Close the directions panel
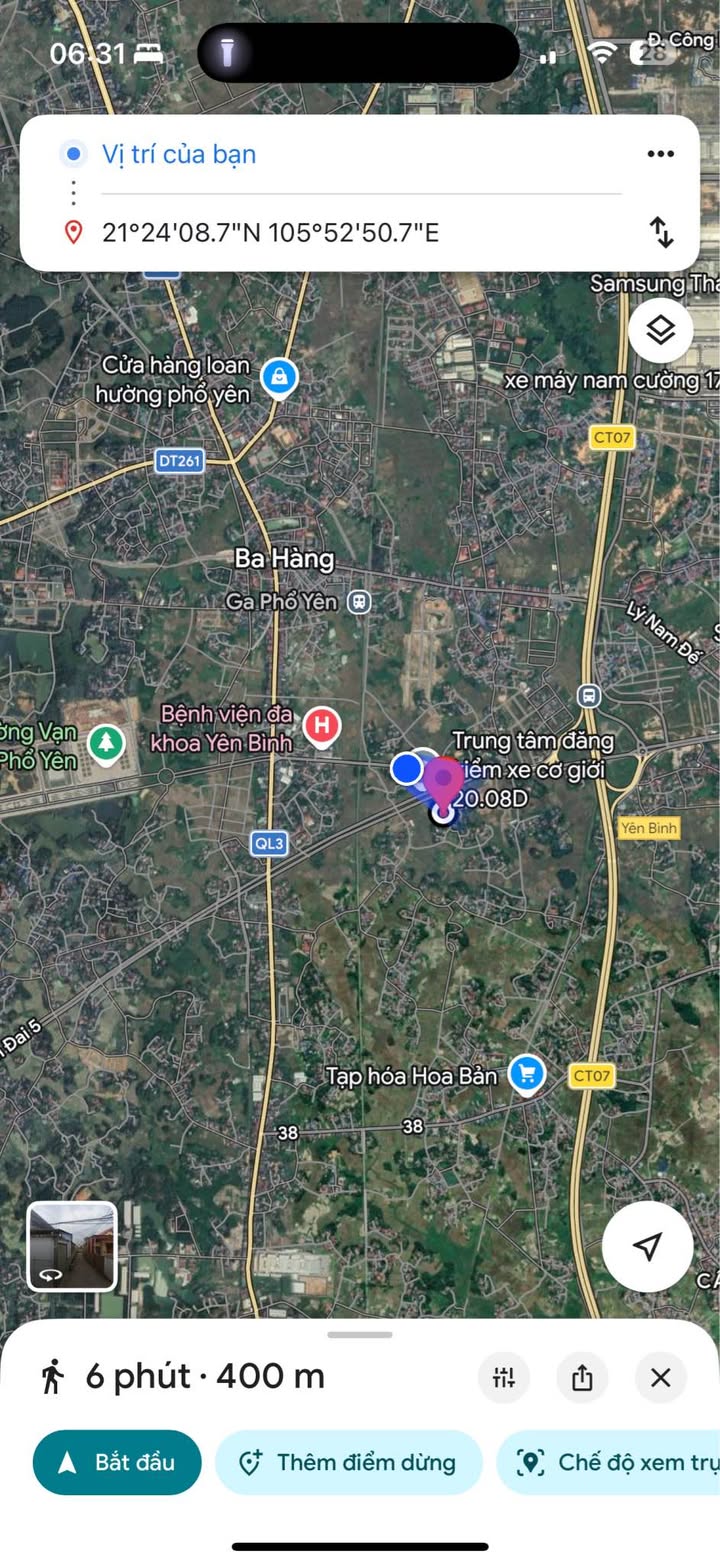 661,1377
